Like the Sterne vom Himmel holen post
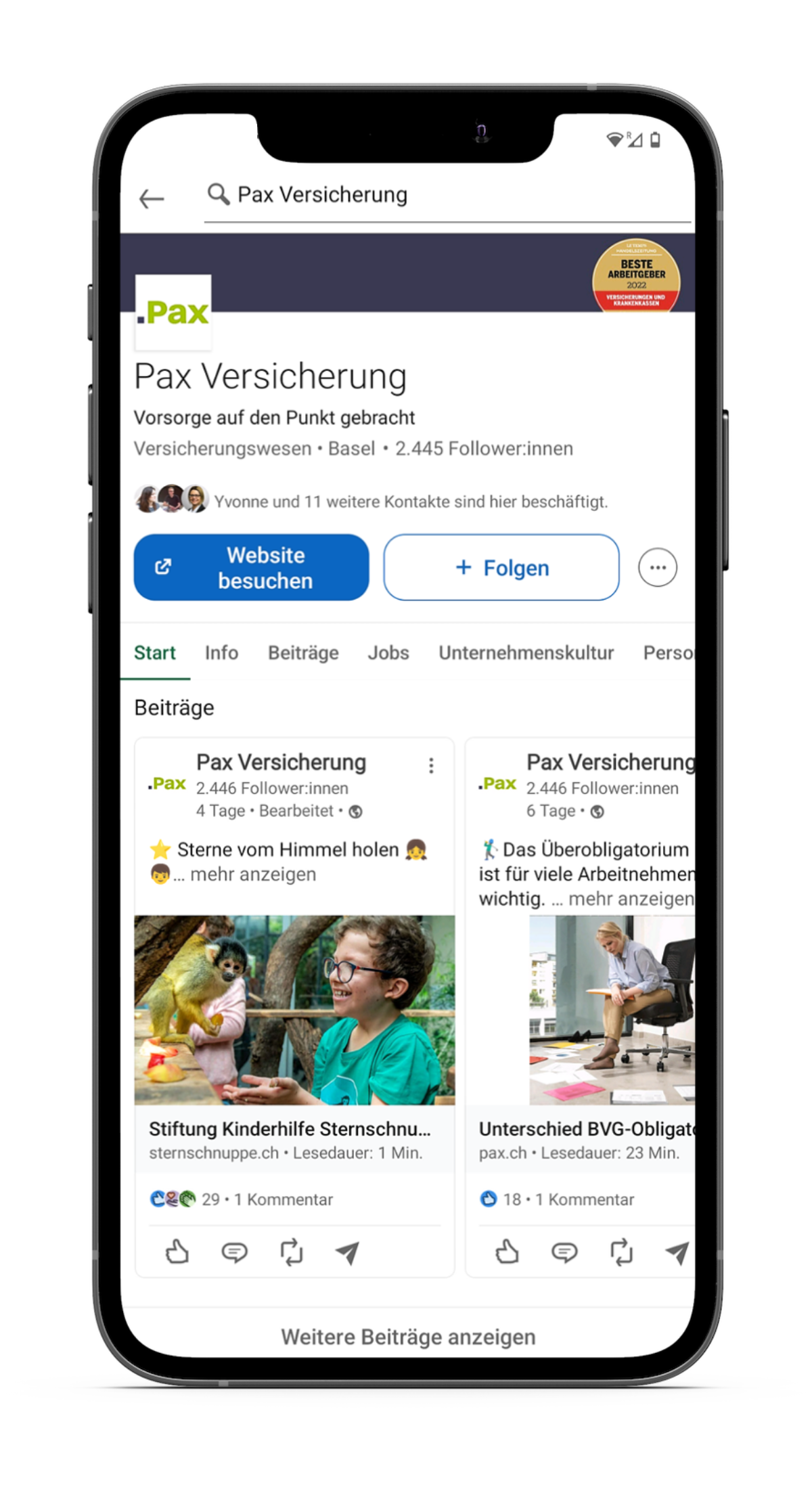The image size is (812, 1489). (177, 1252)
